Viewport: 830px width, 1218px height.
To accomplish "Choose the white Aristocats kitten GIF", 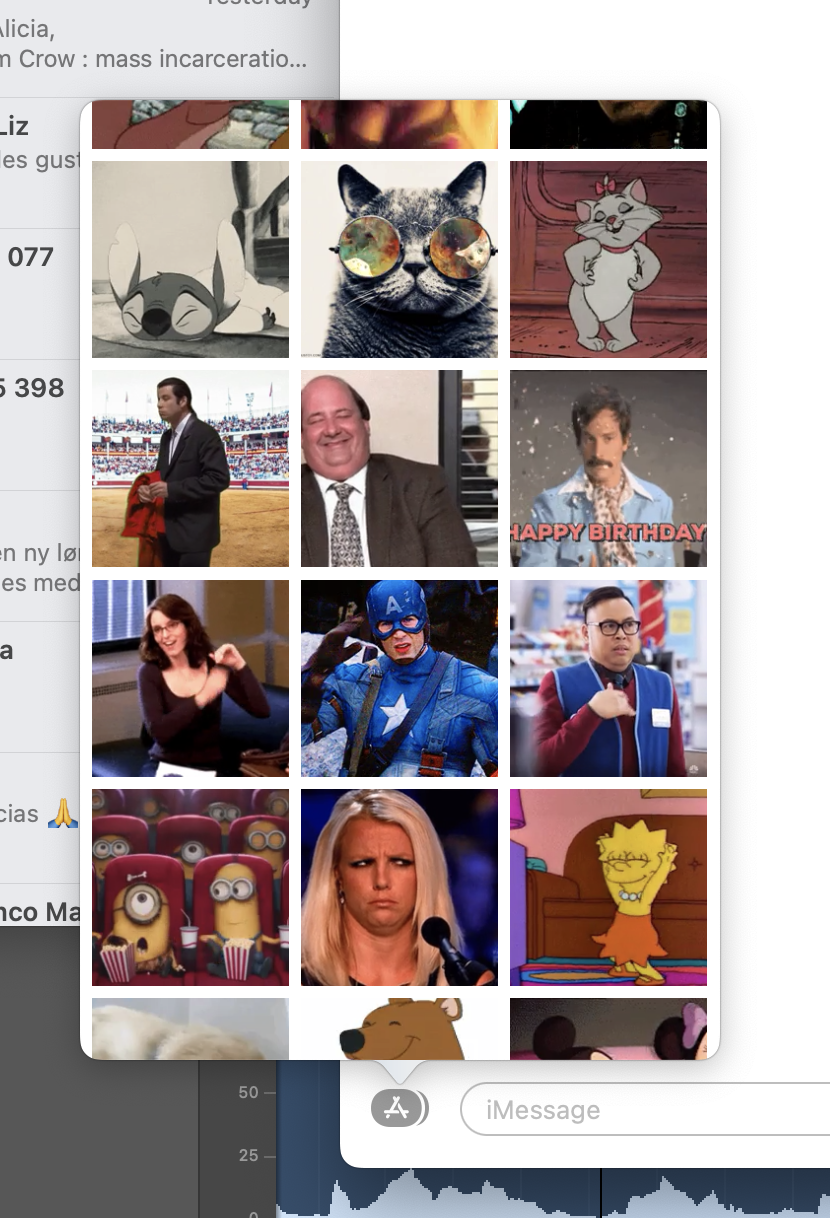I will (608, 259).
